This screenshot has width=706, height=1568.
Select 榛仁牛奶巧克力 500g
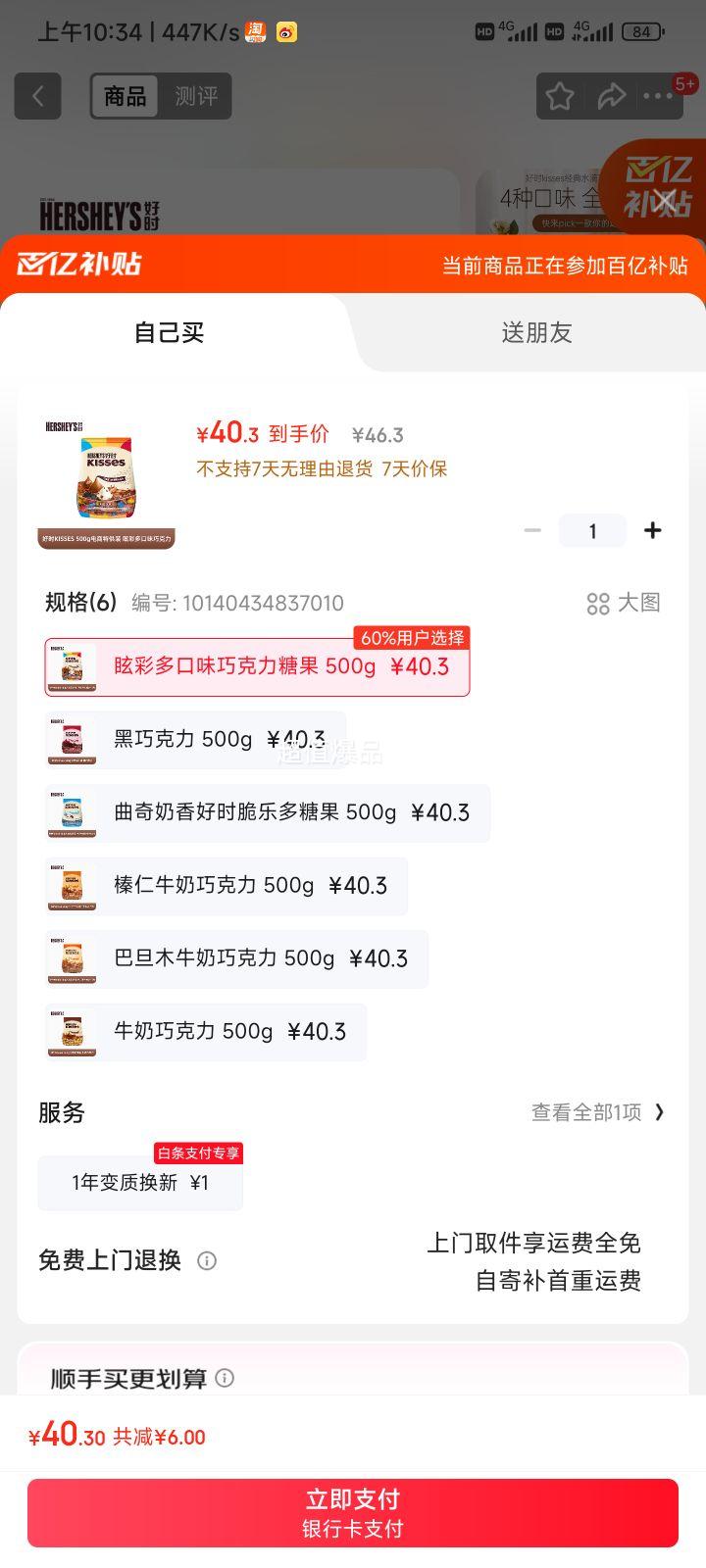click(226, 886)
